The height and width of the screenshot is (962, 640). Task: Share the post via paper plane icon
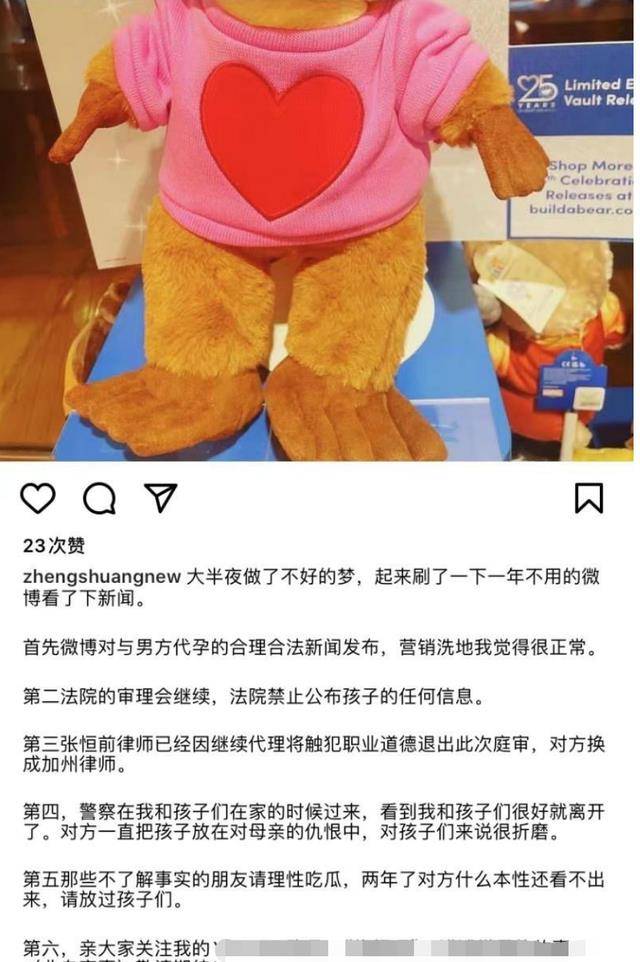click(x=160, y=497)
